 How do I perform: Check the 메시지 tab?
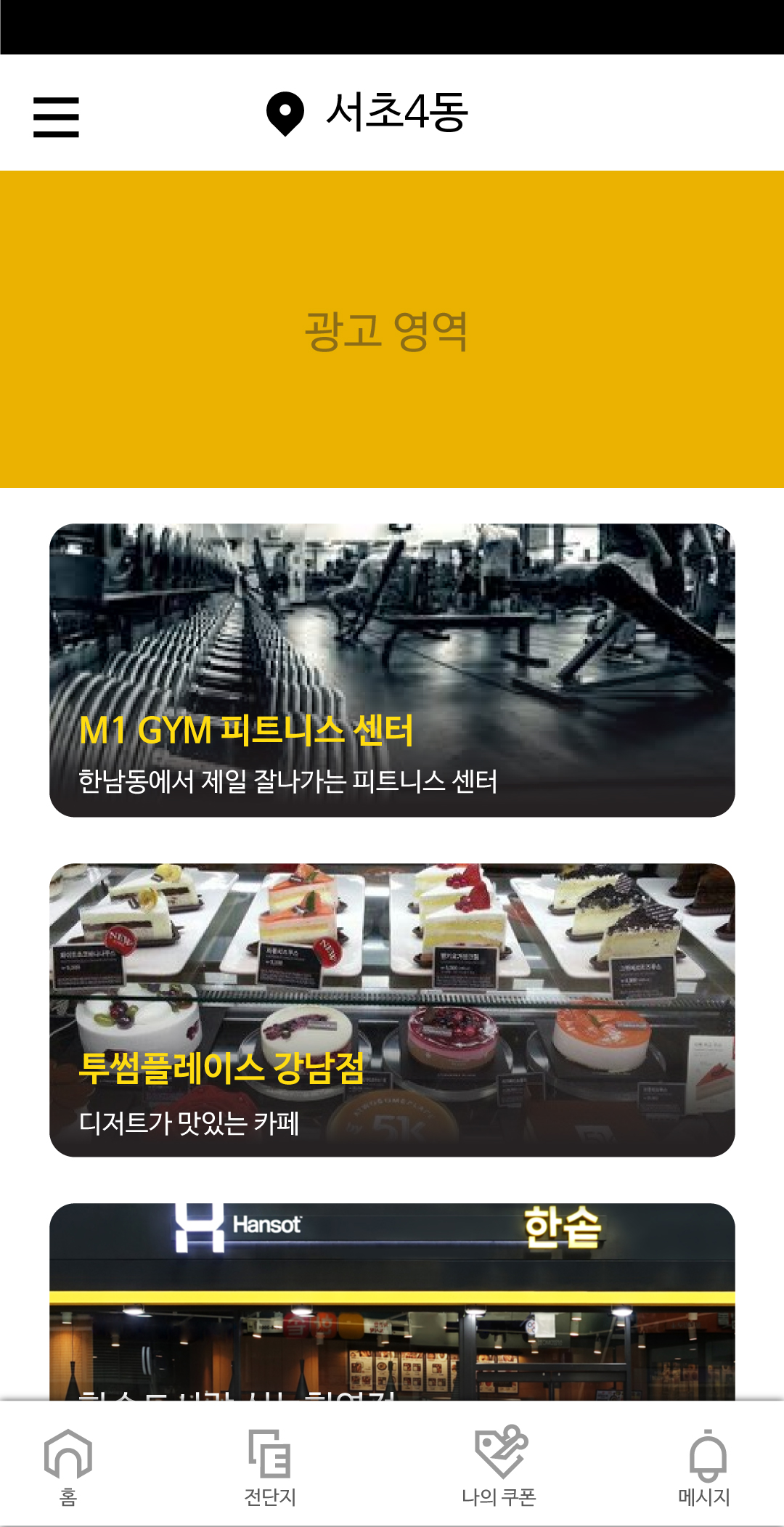705,1465
